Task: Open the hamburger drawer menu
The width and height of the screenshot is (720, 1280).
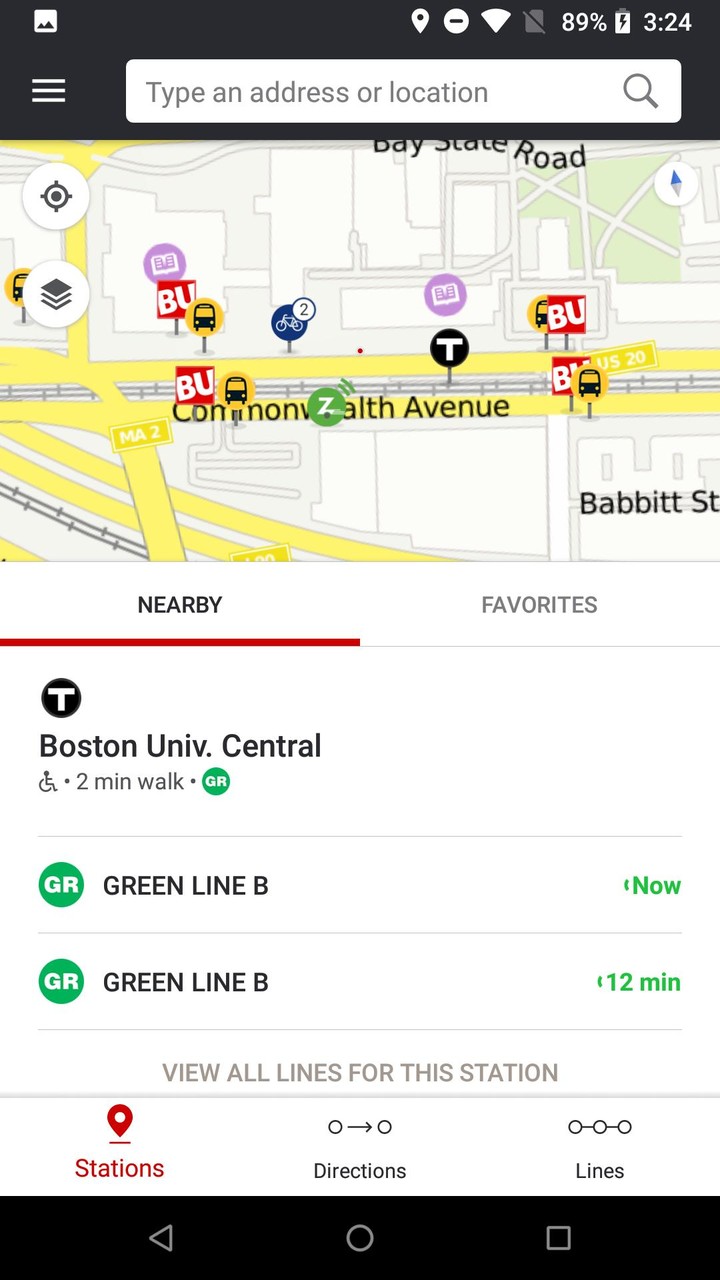Action: (48, 91)
